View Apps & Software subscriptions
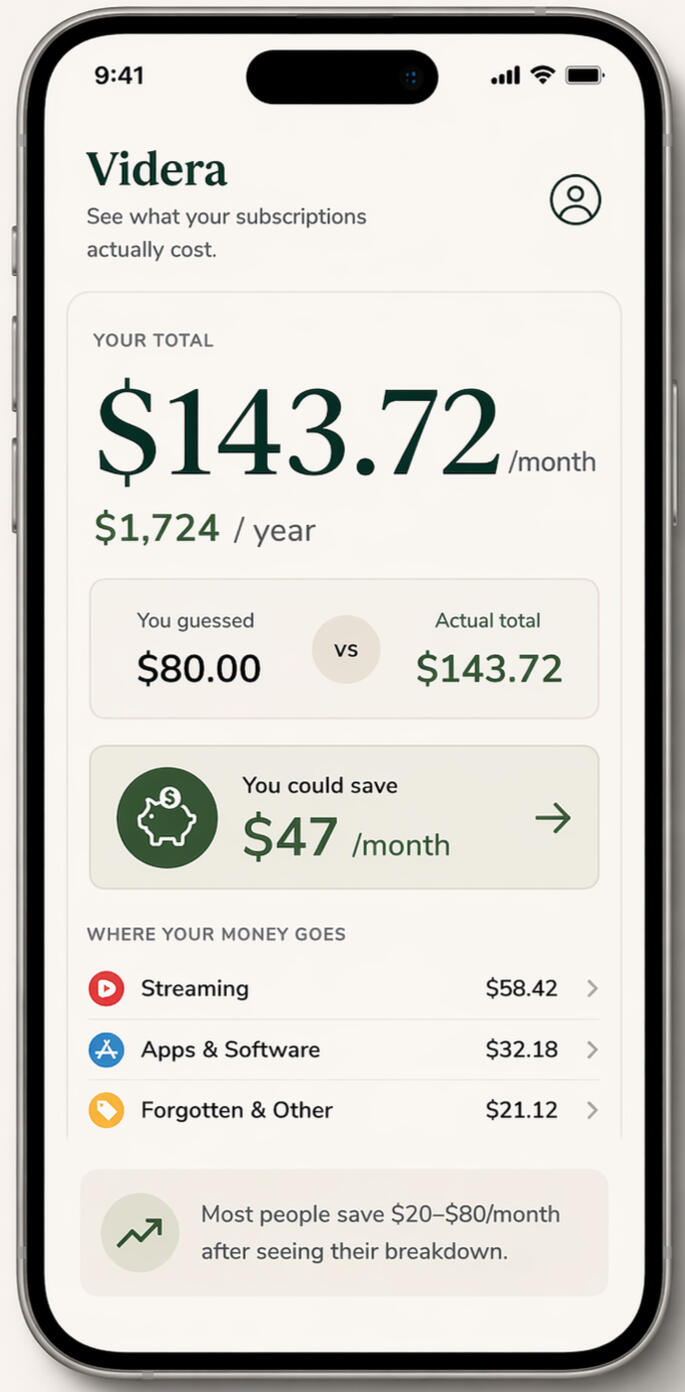This screenshot has height=1392, width=685. point(343,1050)
